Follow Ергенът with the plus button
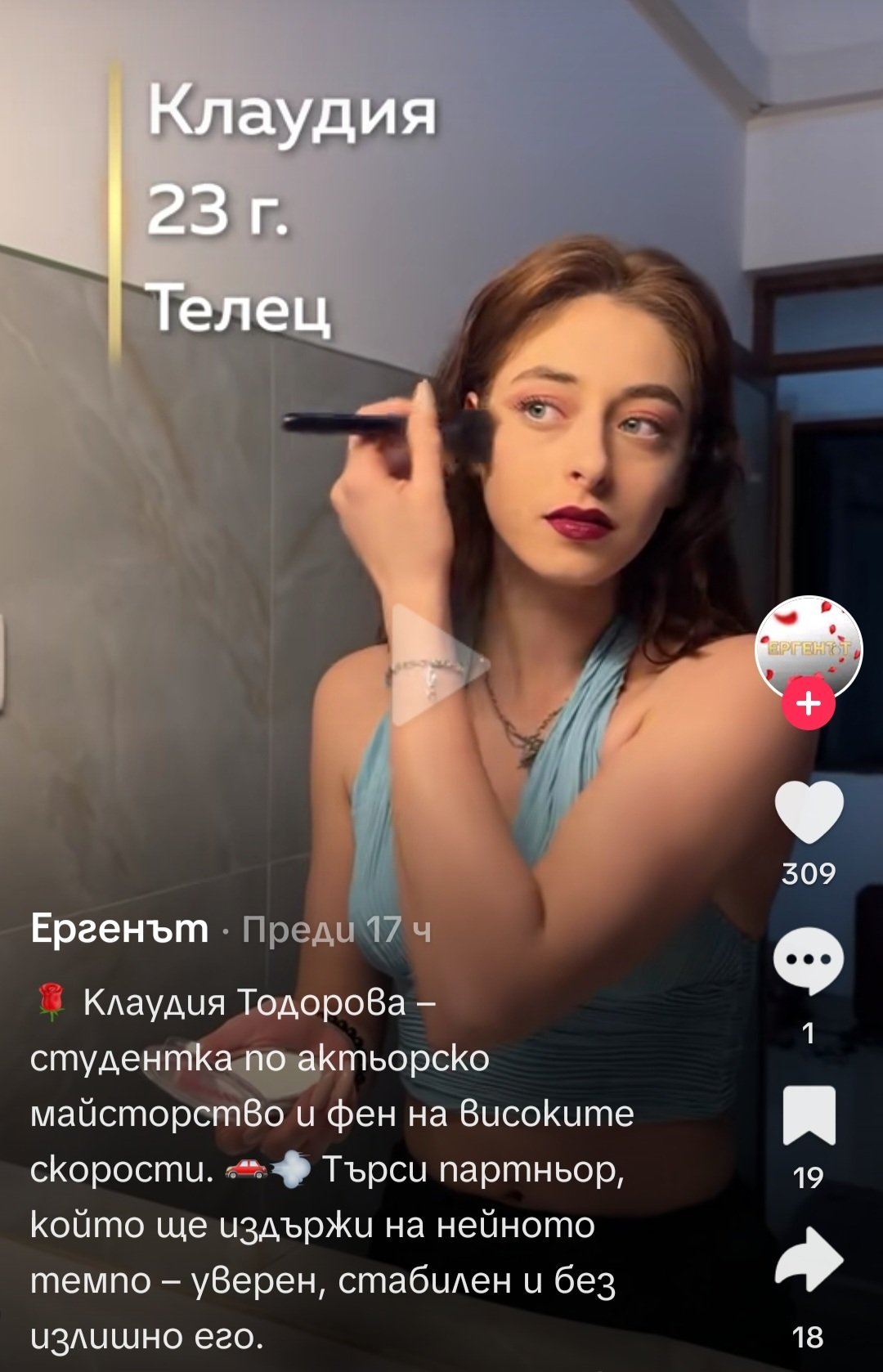This screenshot has height=1372, width=883. 808,704
